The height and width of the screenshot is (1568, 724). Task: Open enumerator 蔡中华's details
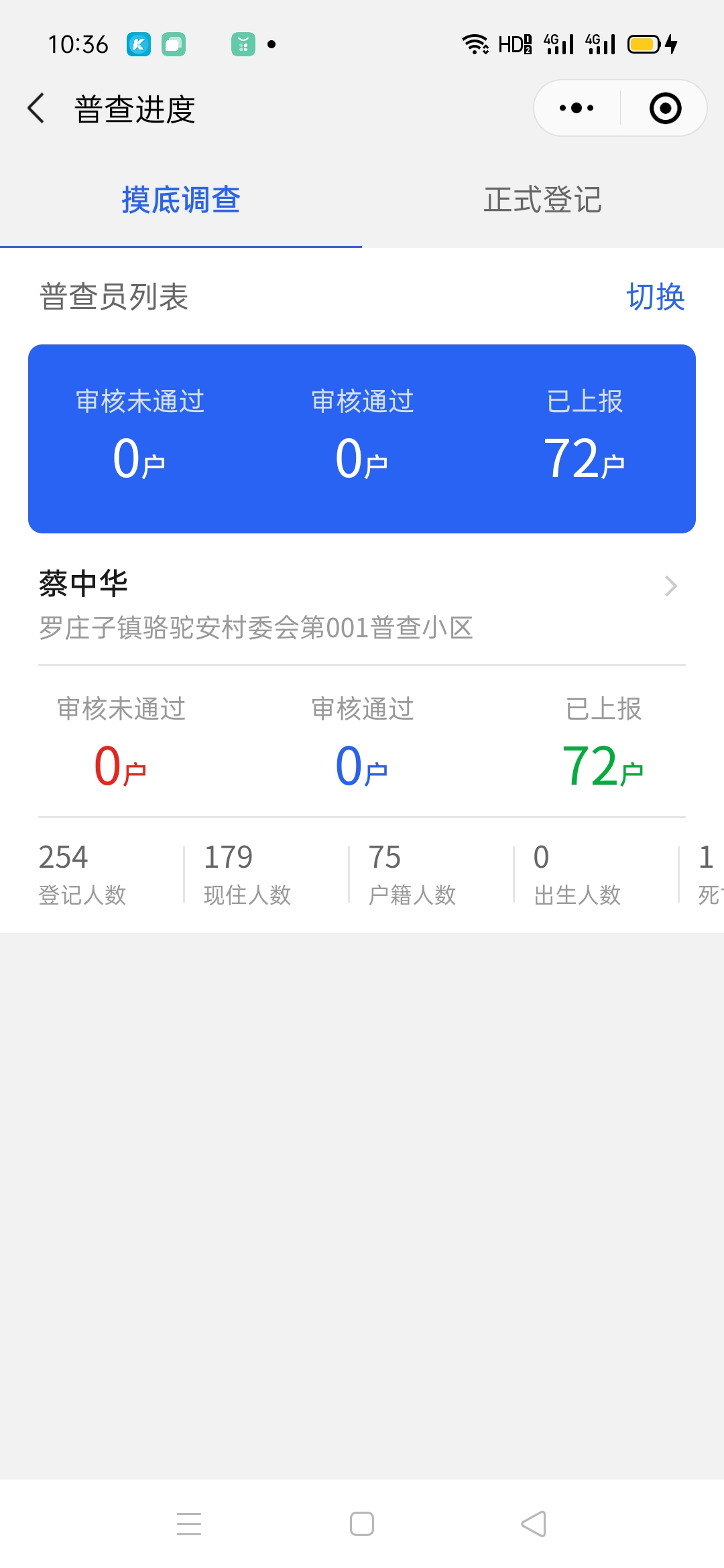tap(362, 604)
